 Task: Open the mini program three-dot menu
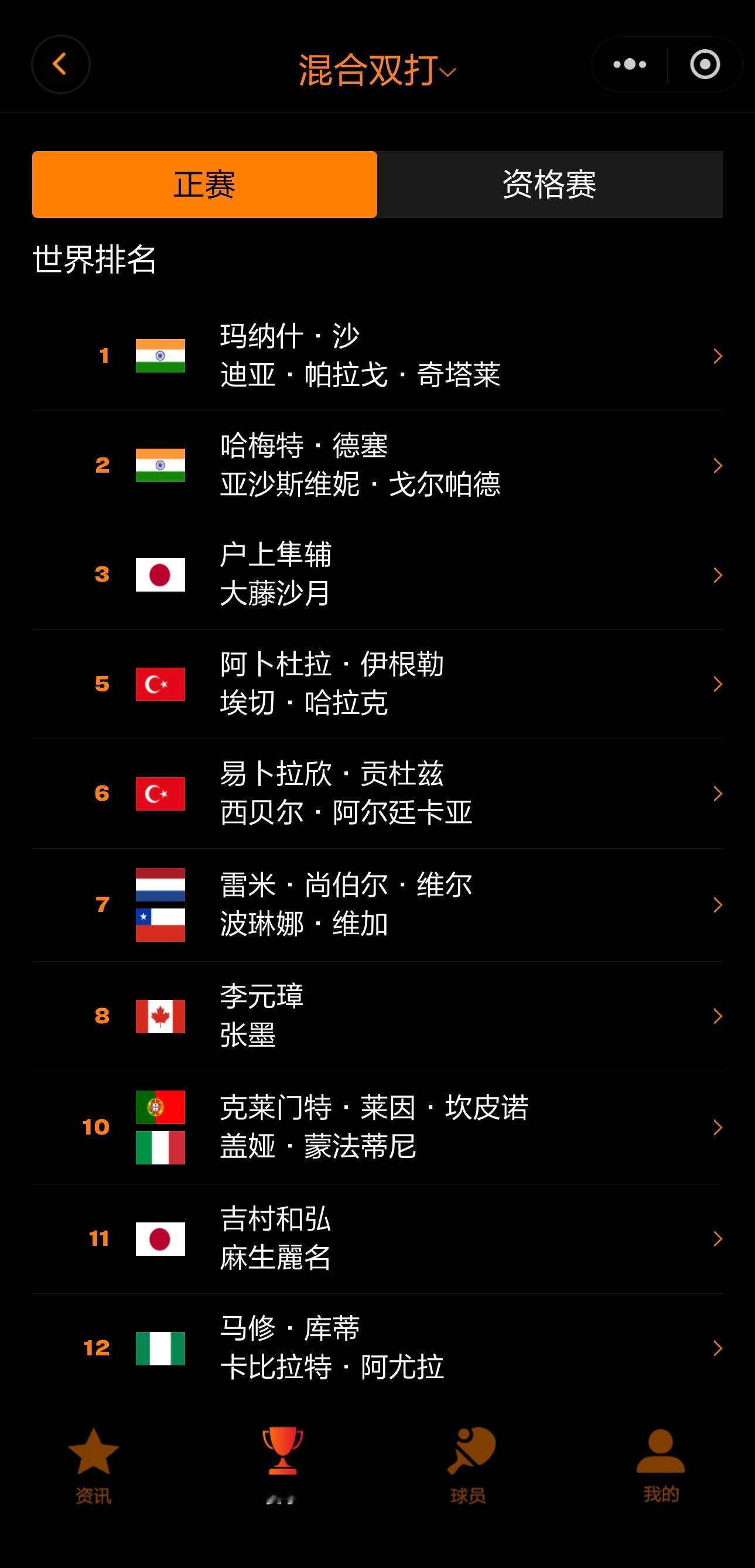(630, 64)
